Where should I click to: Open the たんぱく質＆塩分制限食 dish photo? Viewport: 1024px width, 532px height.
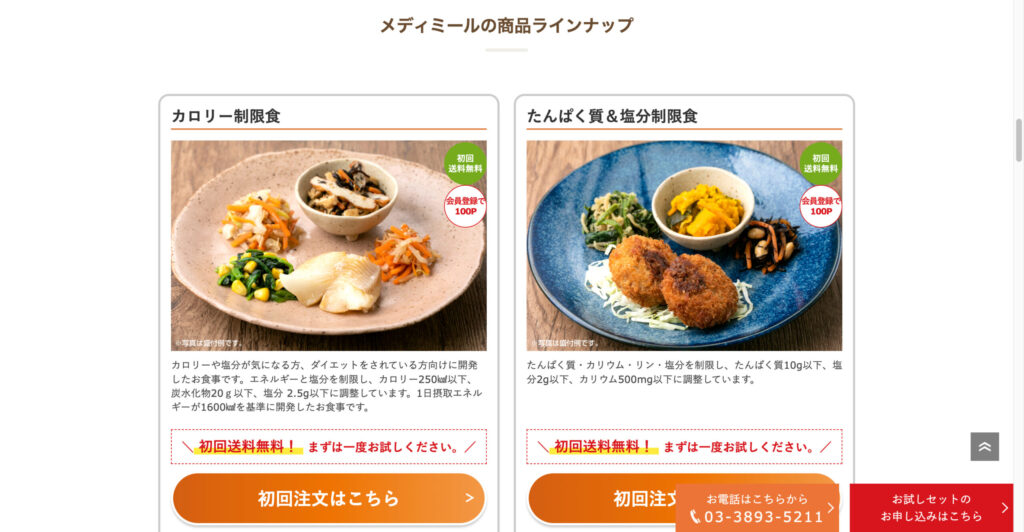point(684,245)
